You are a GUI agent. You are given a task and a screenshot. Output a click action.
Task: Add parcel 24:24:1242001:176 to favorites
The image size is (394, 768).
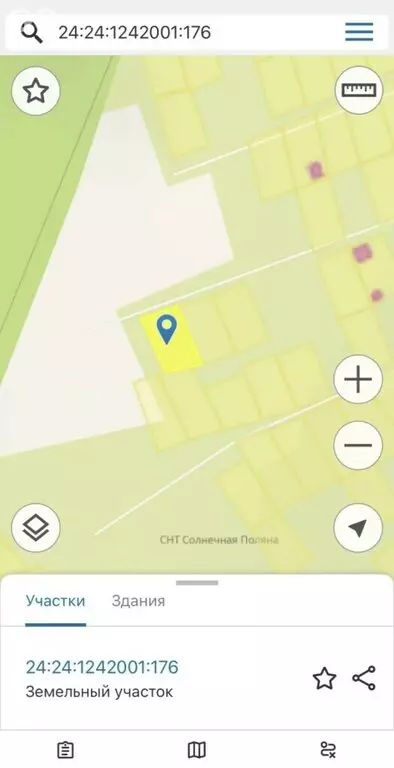point(324,678)
